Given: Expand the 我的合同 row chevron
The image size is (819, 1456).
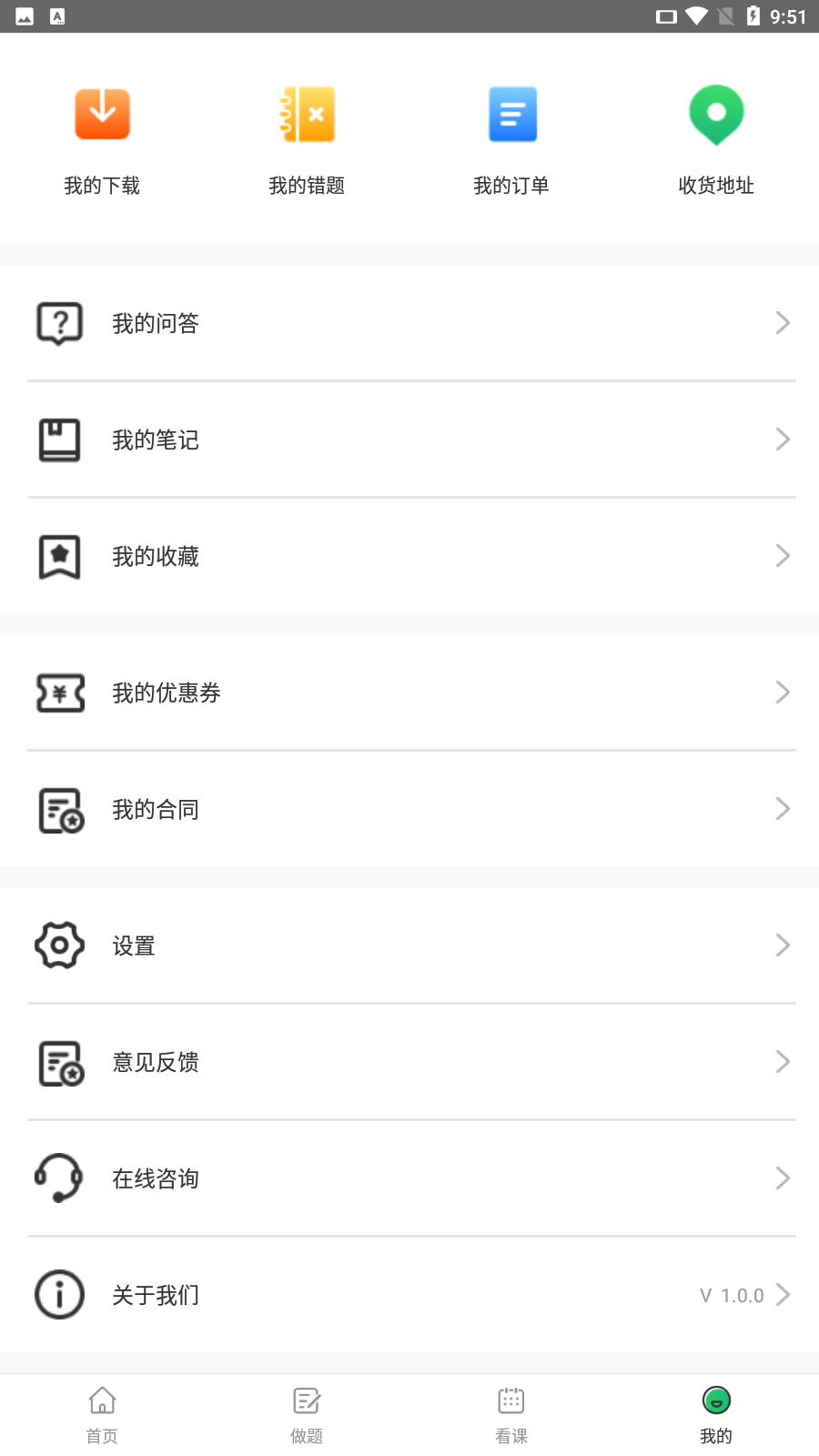Looking at the screenshot, I should pos(783,808).
